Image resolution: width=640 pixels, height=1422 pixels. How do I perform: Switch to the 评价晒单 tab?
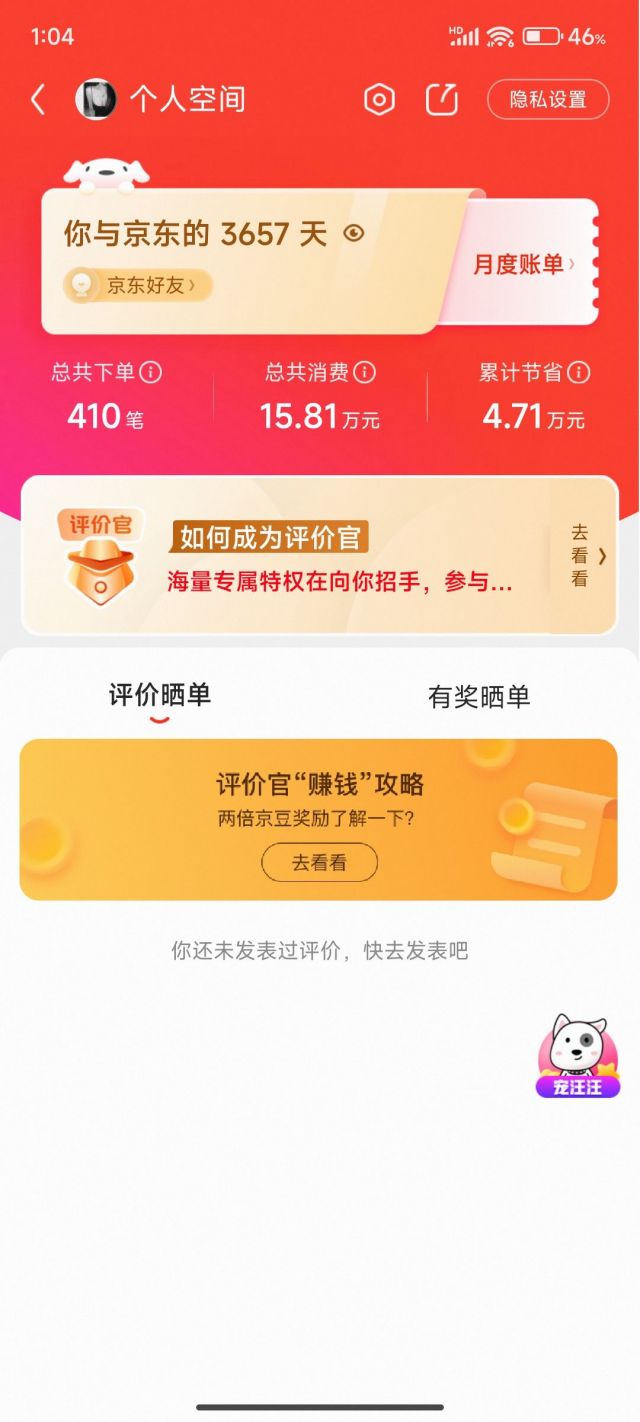[x=160, y=696]
